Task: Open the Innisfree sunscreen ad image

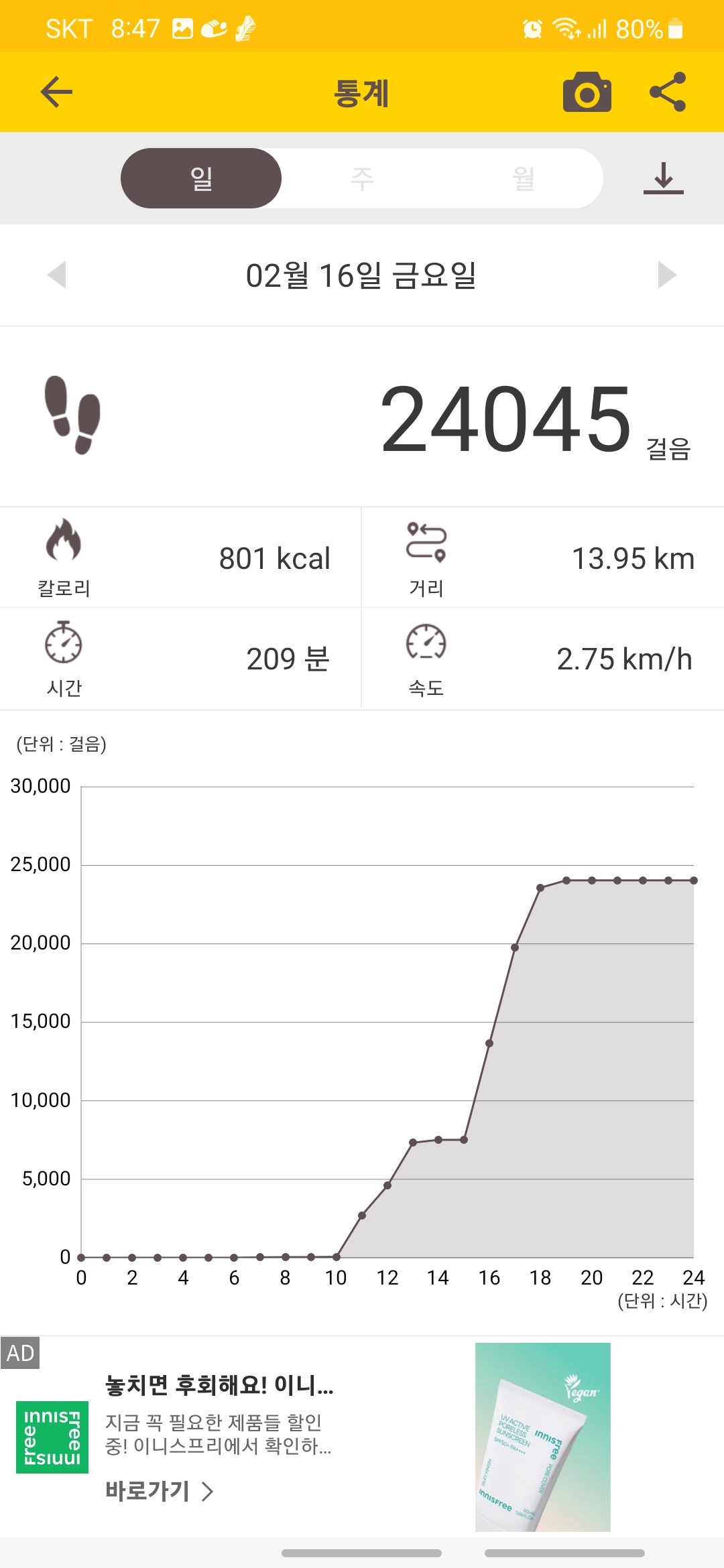Action: tap(542, 1437)
